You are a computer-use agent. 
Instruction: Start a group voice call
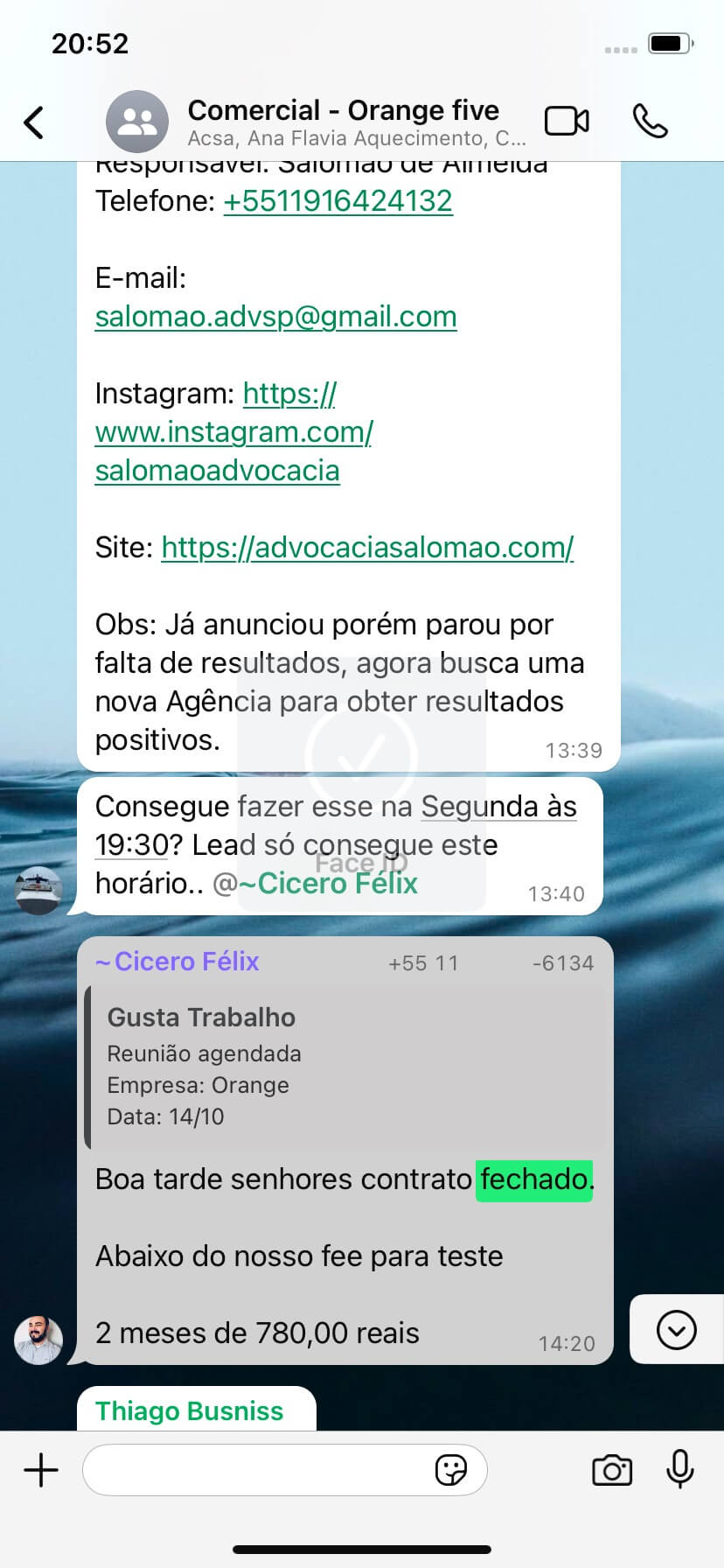(650, 122)
